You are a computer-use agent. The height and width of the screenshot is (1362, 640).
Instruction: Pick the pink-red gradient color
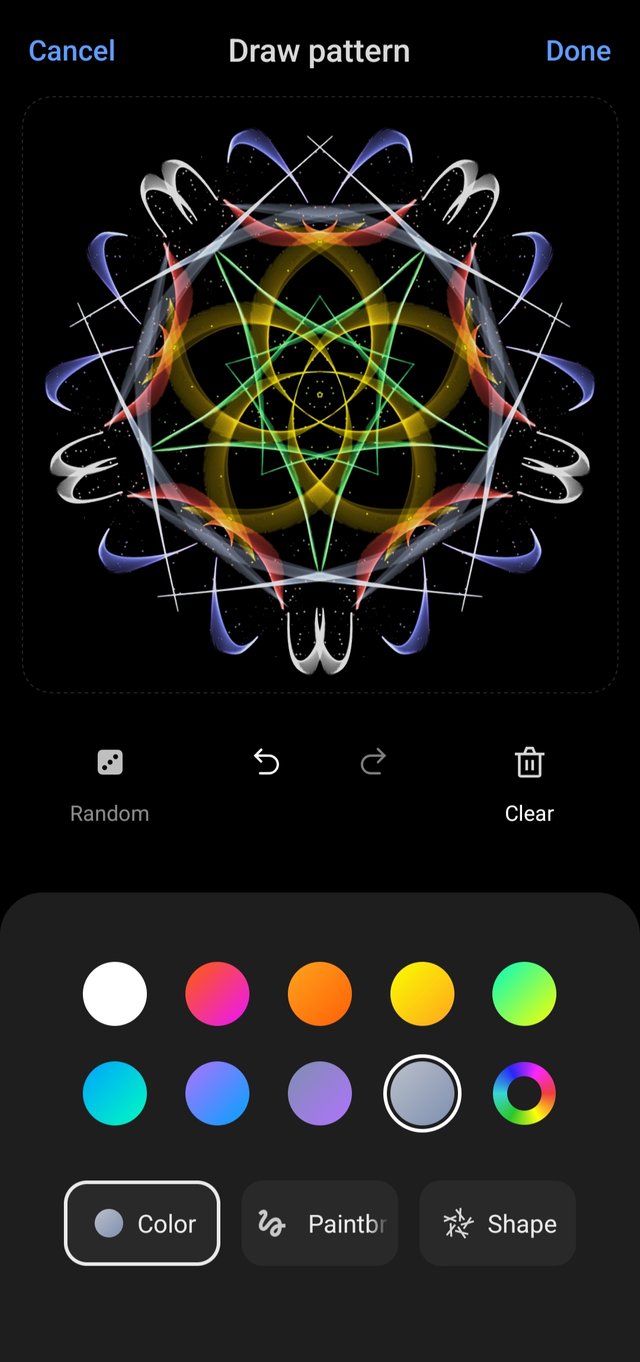click(217, 994)
